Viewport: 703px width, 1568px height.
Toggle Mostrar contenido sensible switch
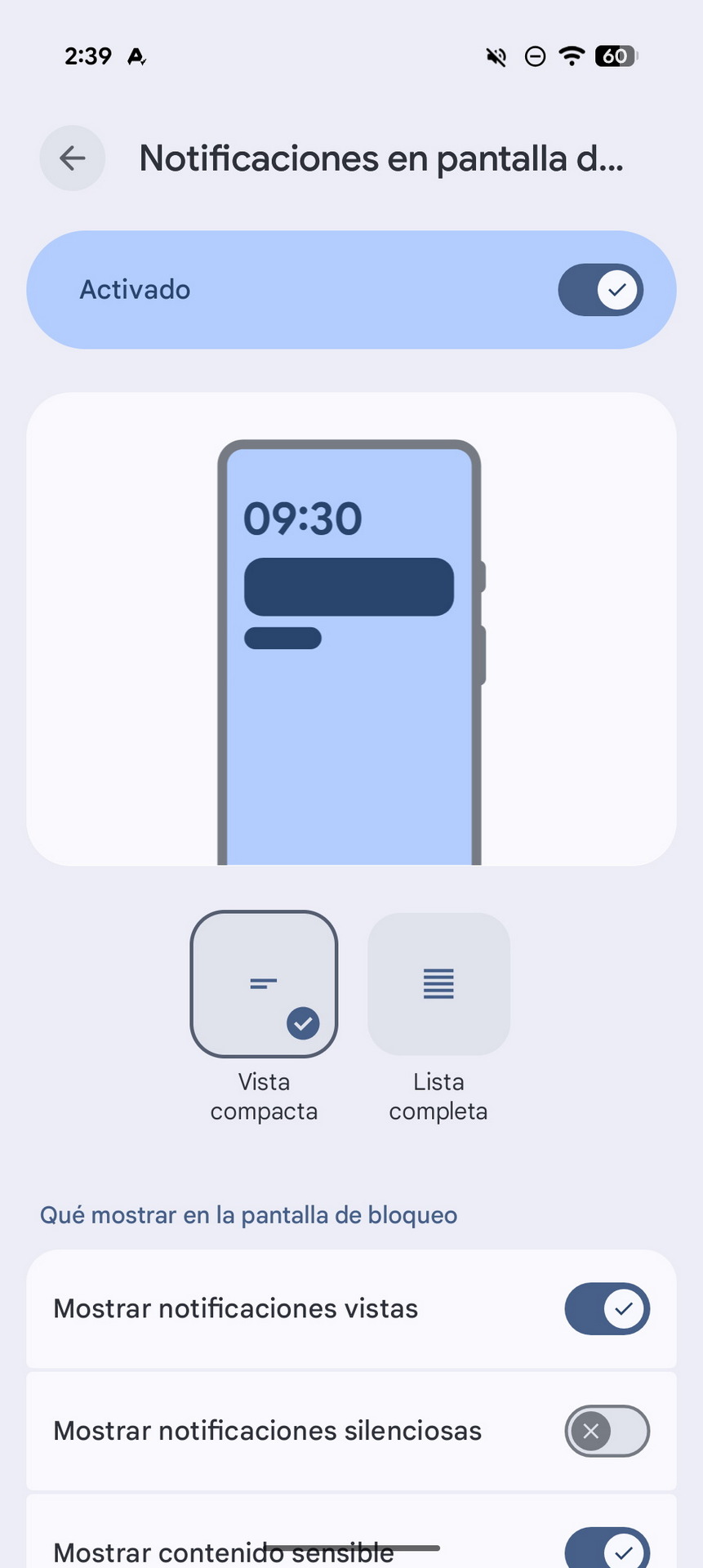coord(607,1548)
